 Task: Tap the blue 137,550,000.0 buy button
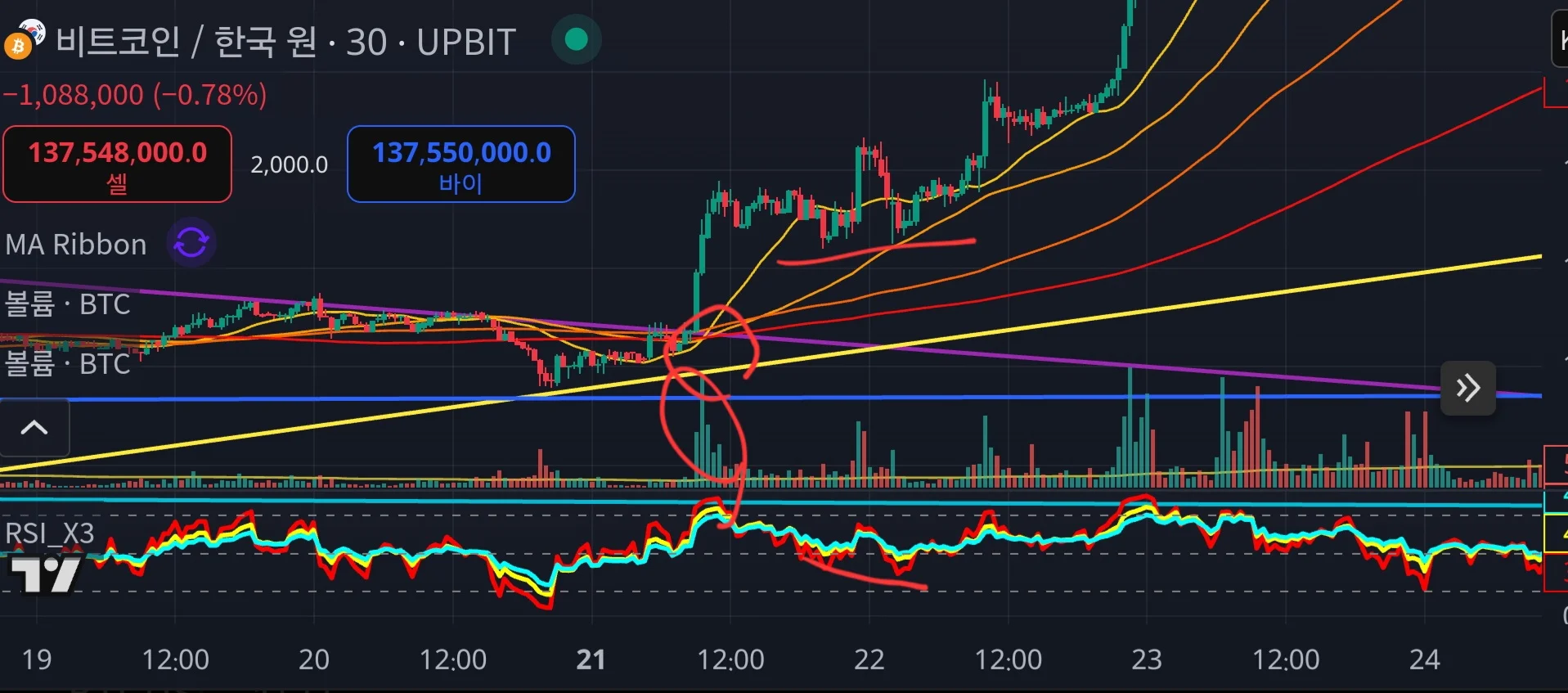[461, 164]
